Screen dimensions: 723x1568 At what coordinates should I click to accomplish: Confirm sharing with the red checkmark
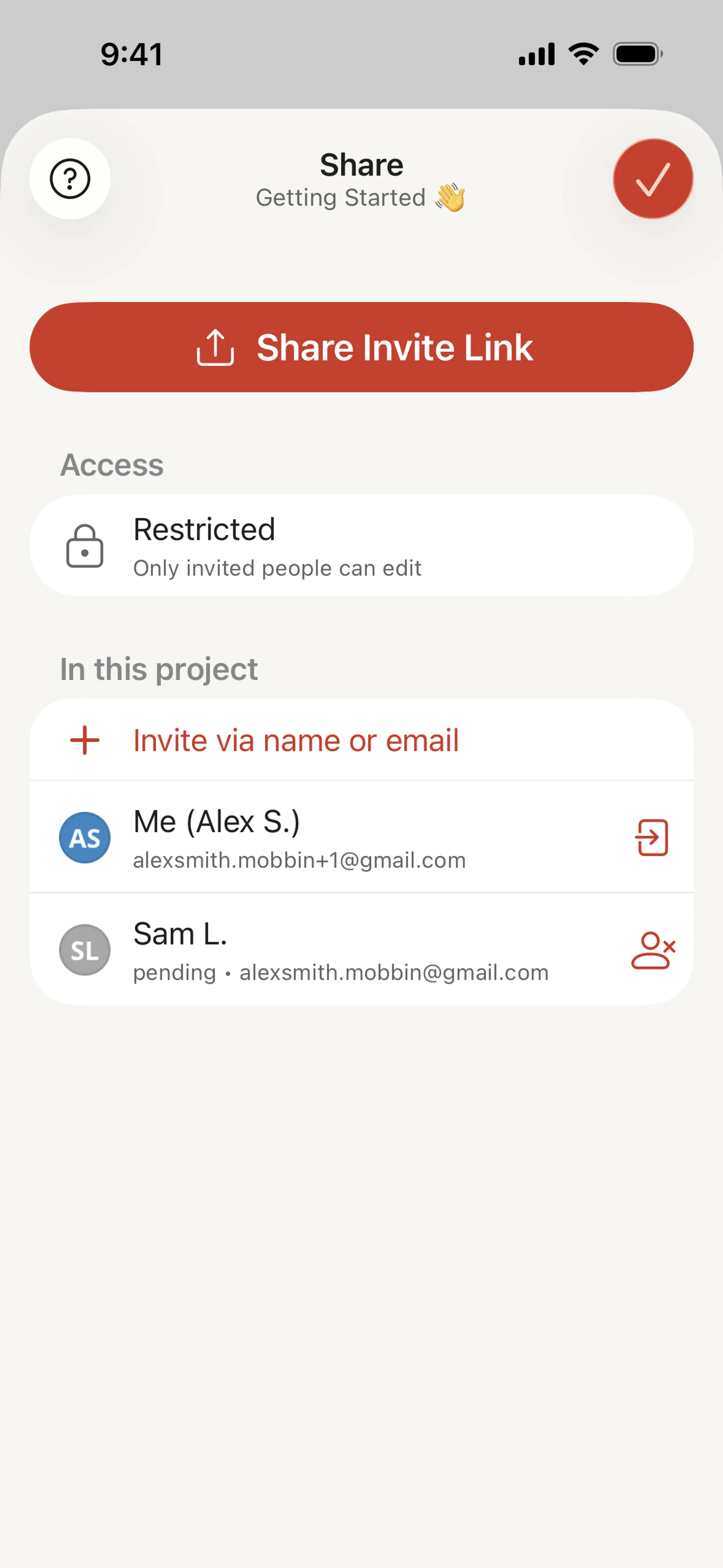click(x=653, y=178)
